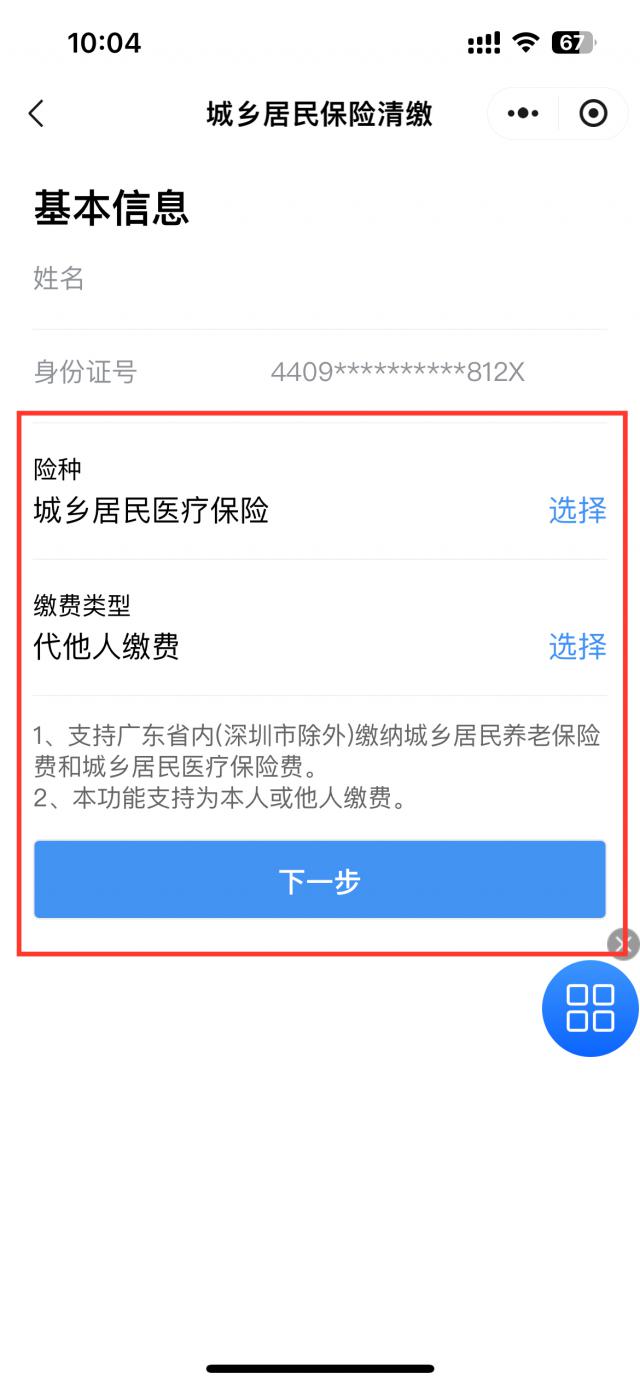The height and width of the screenshot is (1386, 640).
Task: Hide the floating menu with the gray arrow
Action: point(624,943)
